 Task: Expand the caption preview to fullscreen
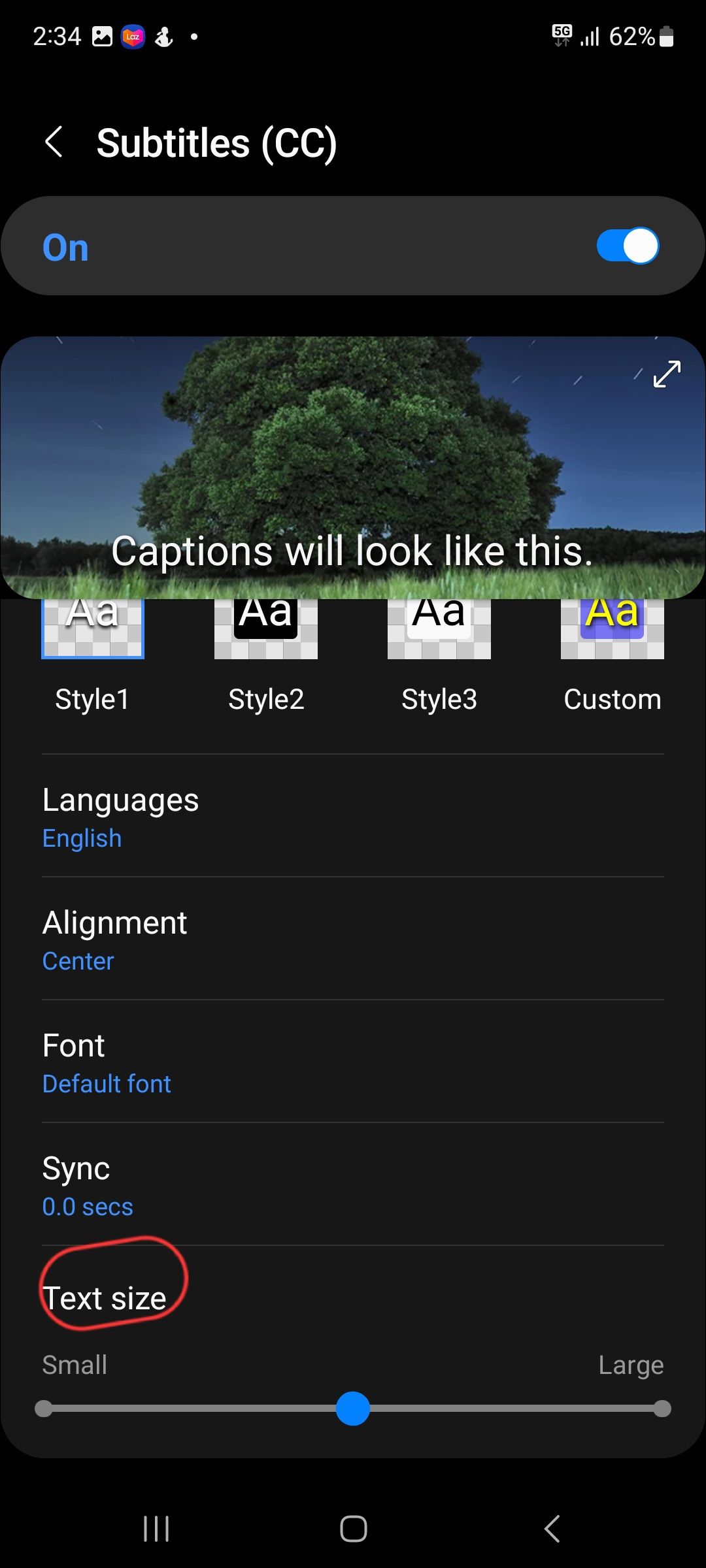pyautogui.click(x=665, y=375)
